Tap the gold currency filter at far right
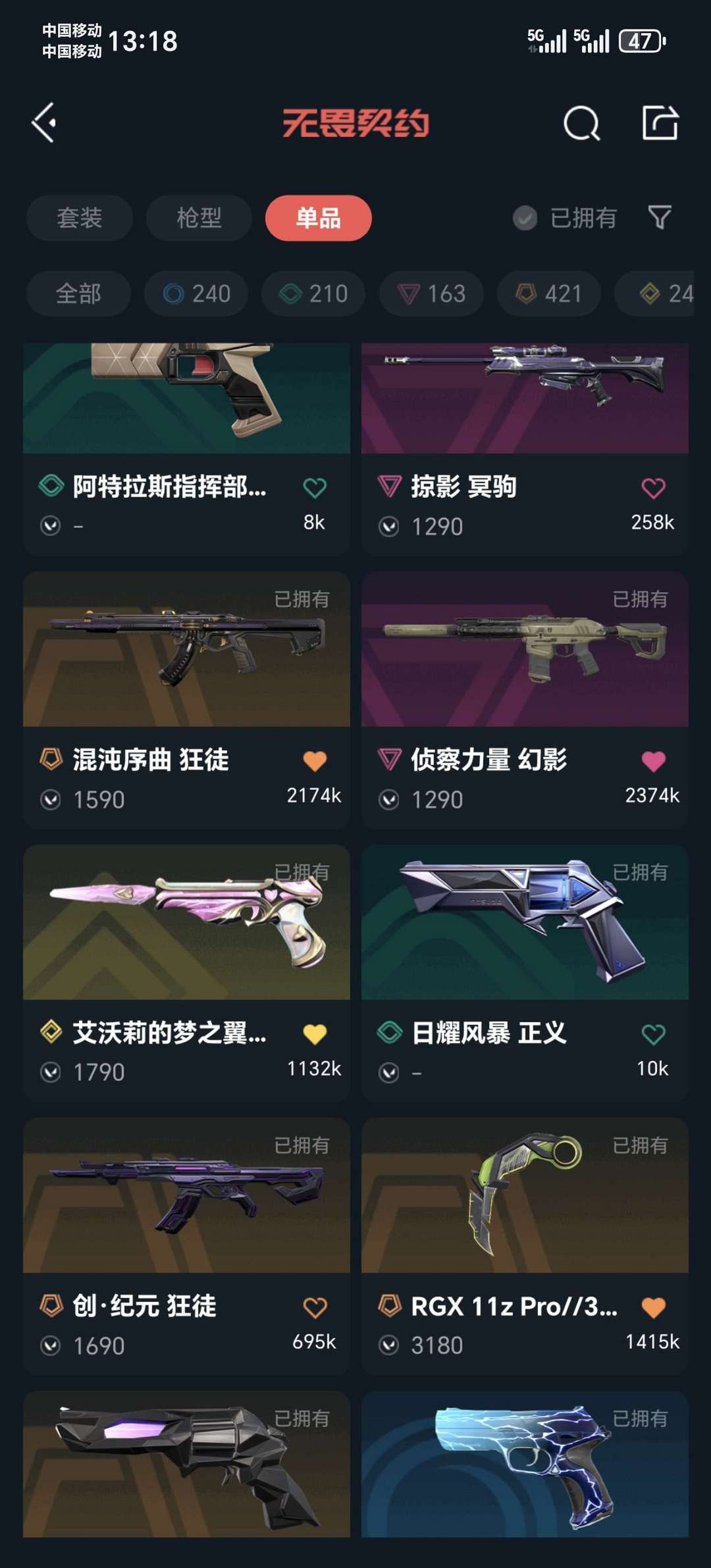The height and width of the screenshot is (1568, 711). pos(658,294)
